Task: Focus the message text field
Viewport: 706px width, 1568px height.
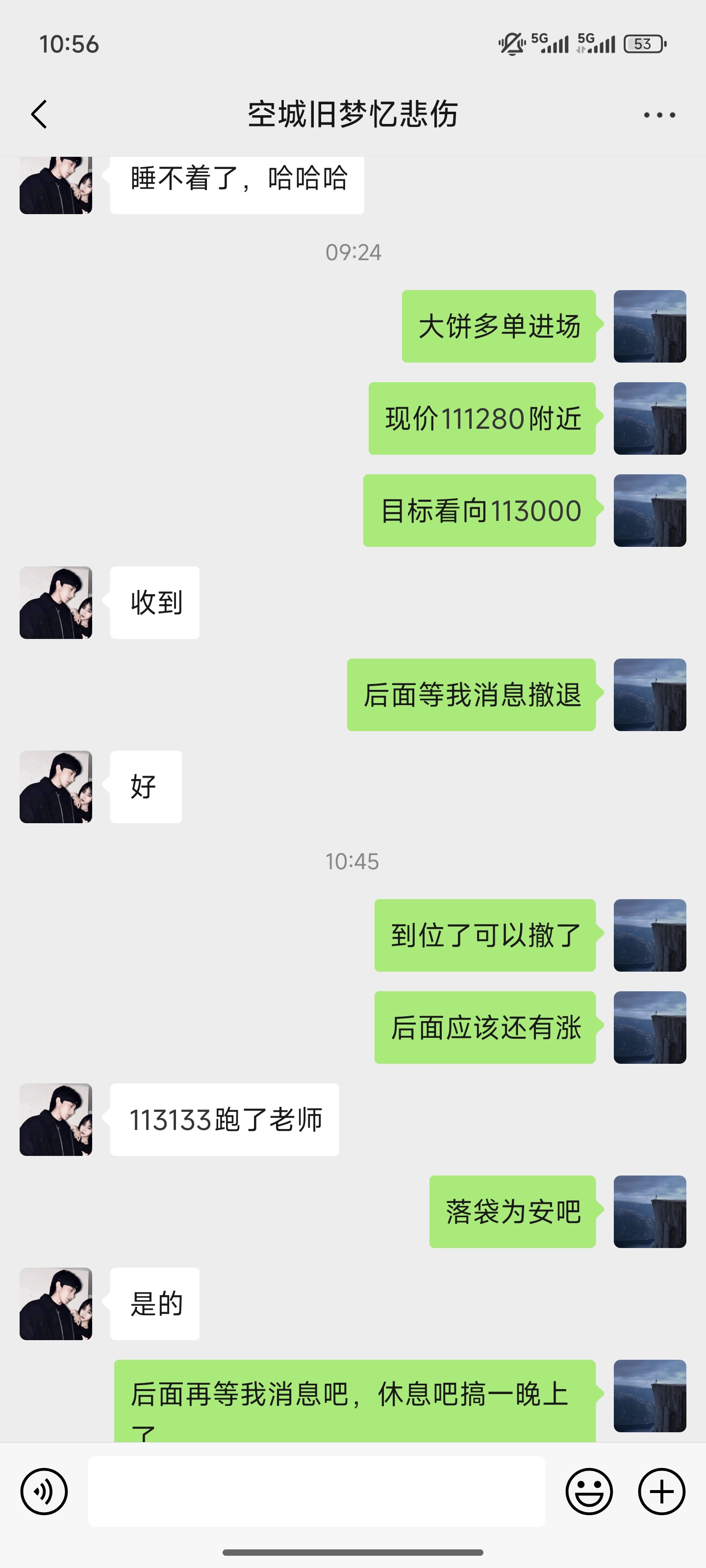Action: tap(316, 1491)
